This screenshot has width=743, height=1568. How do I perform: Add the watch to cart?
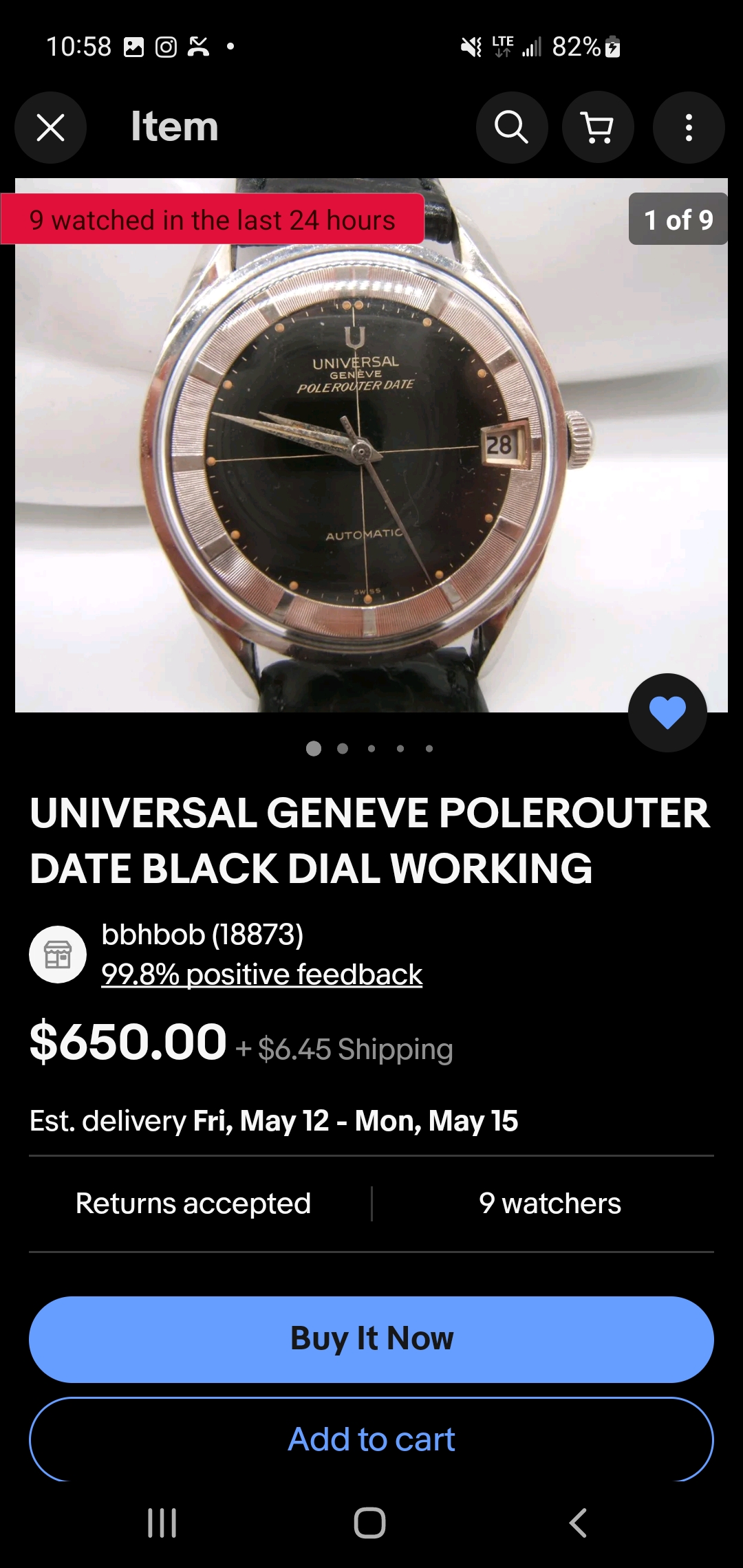point(371,1439)
